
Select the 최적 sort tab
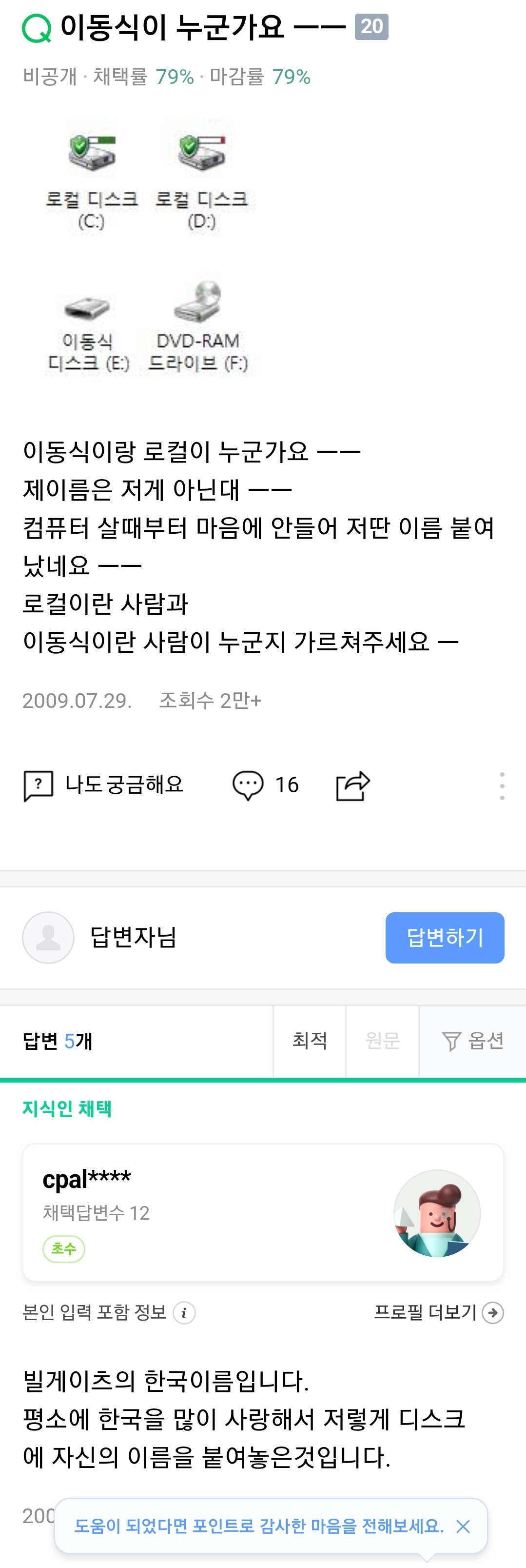pos(310,1041)
